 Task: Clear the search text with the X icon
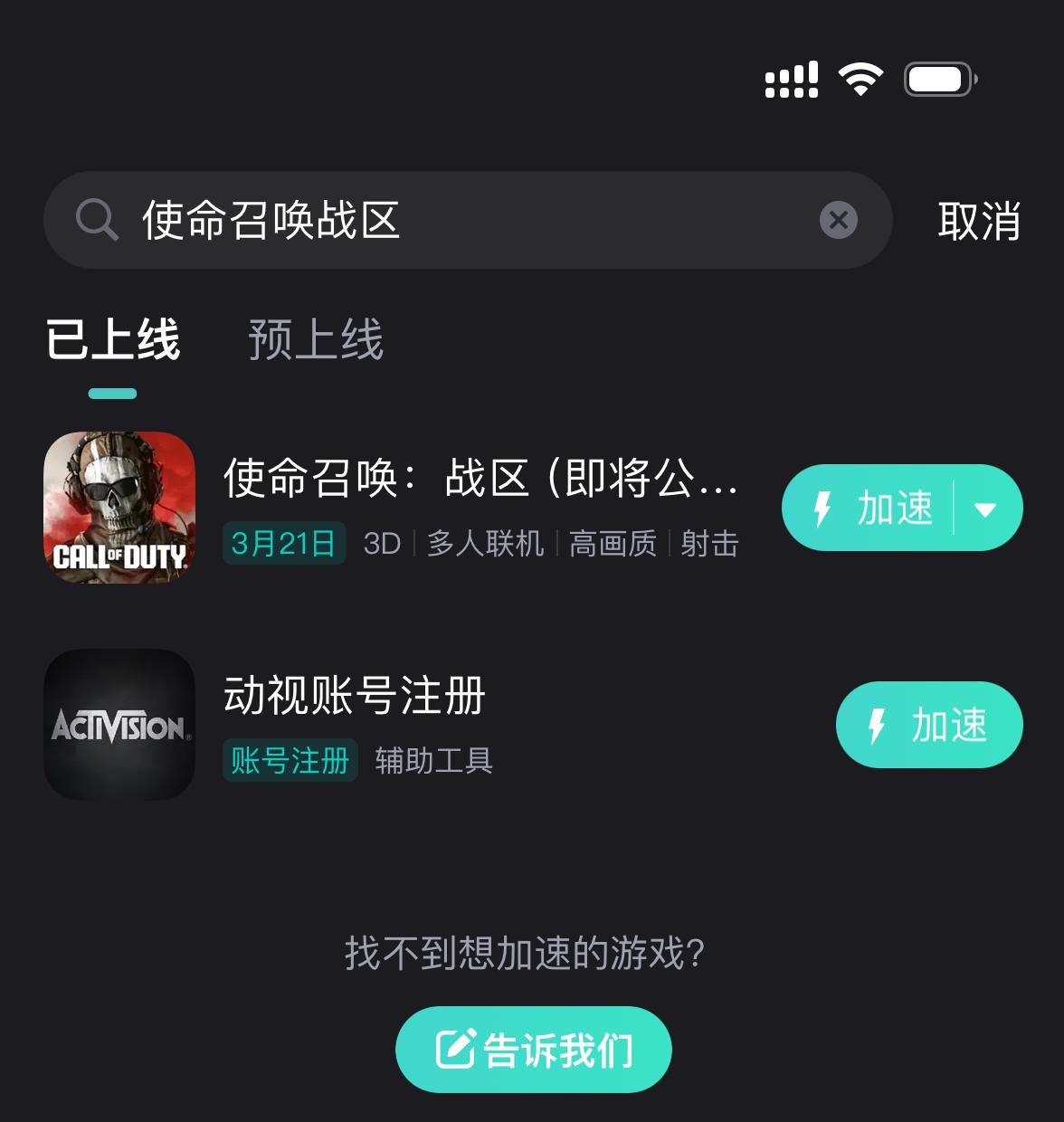838,220
